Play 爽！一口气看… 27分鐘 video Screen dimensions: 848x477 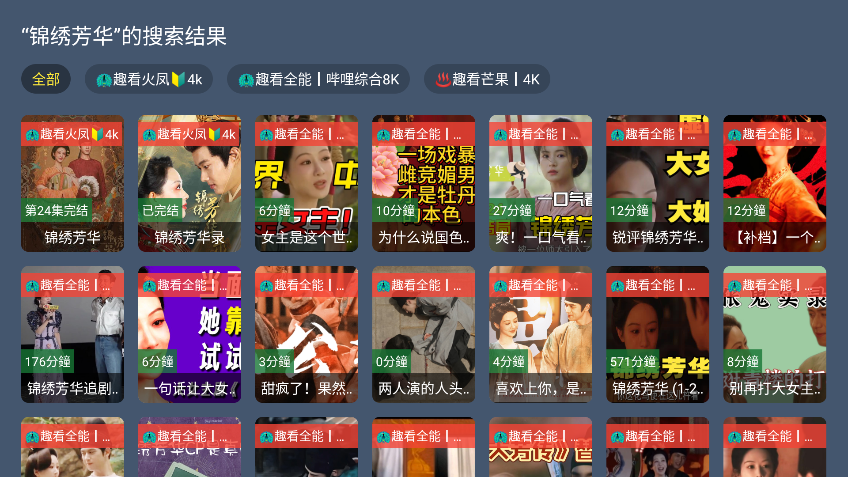pos(540,183)
